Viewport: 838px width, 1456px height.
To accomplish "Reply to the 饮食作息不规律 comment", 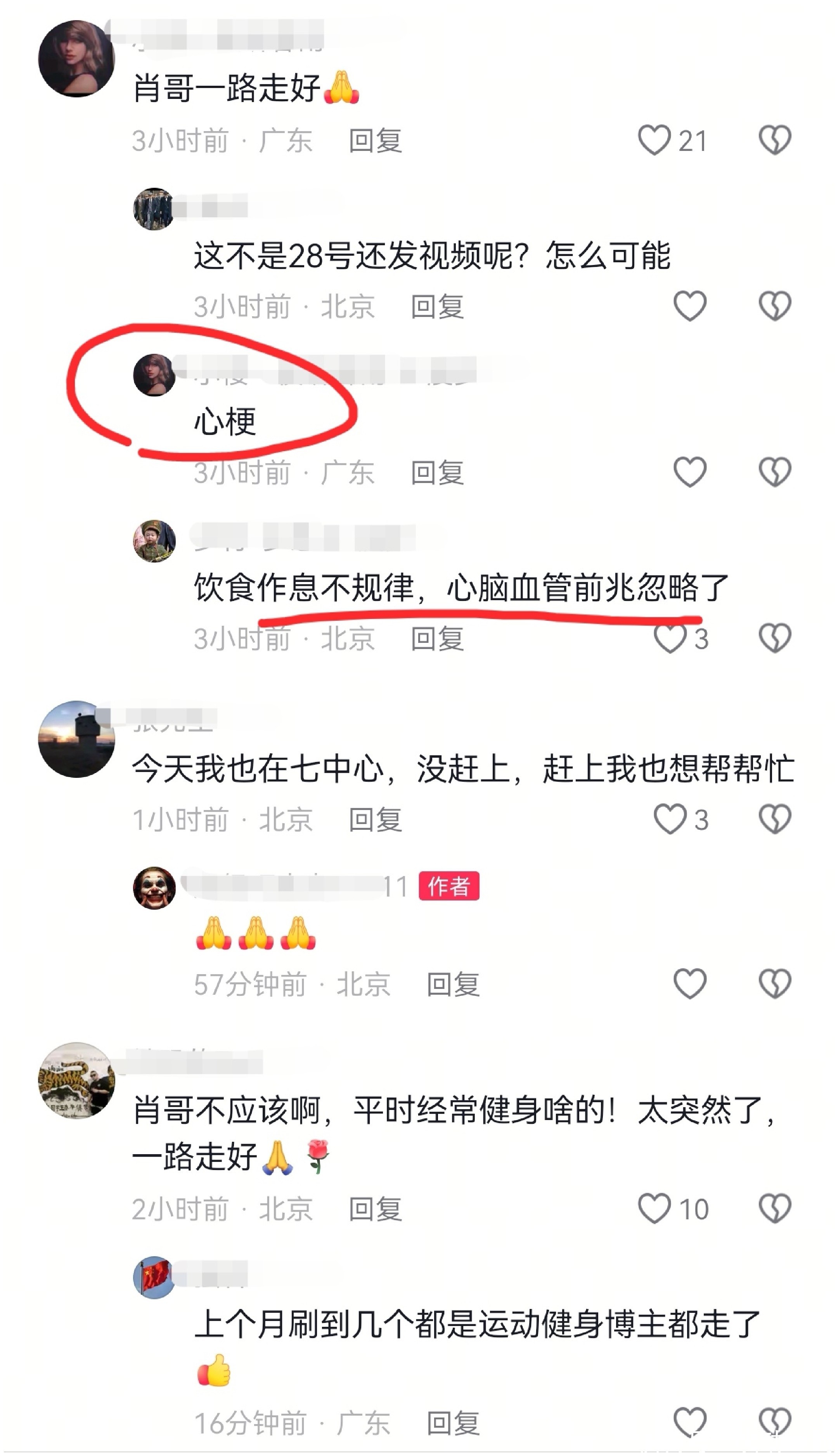I will tap(437, 638).
